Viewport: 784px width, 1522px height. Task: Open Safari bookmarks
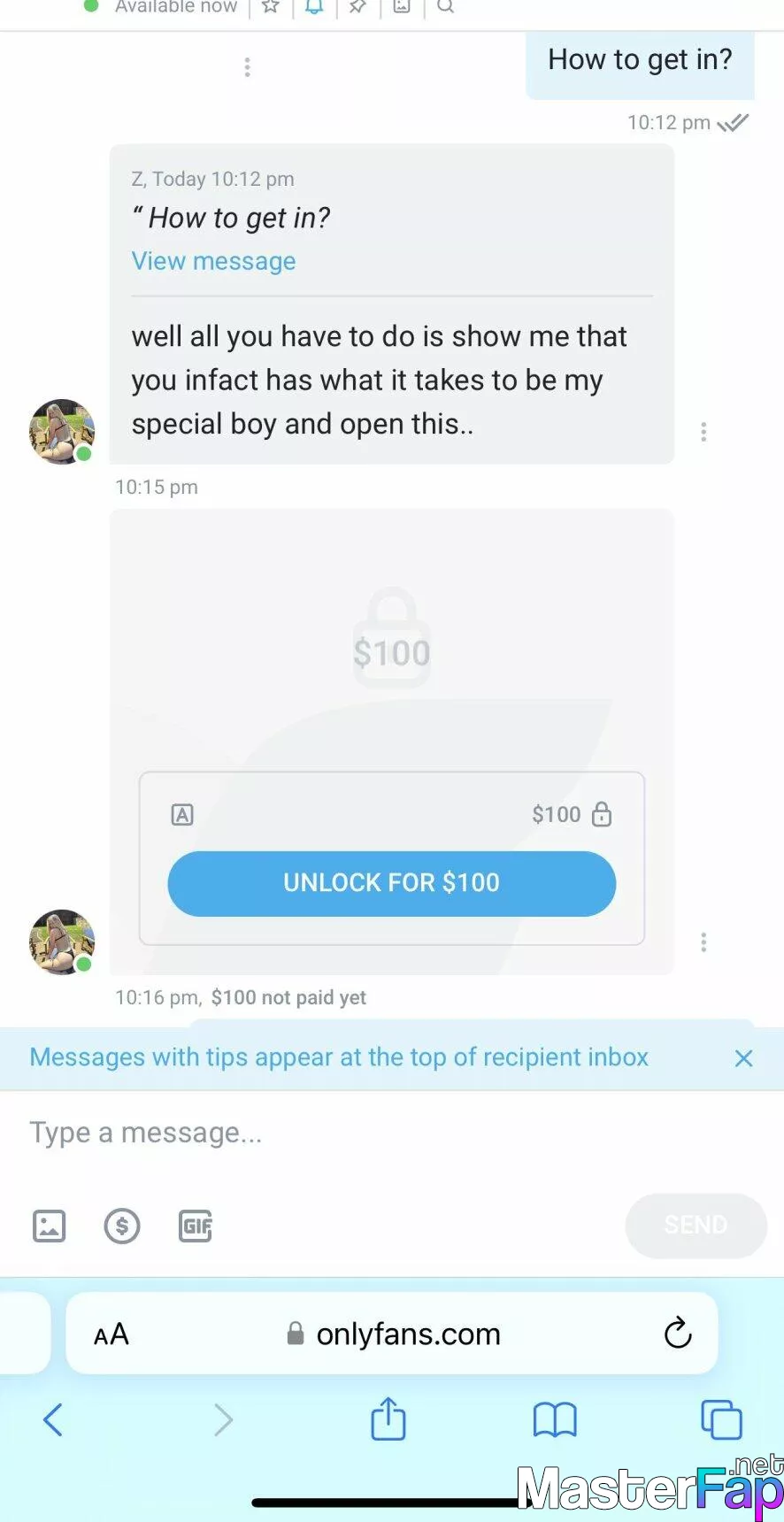555,1420
